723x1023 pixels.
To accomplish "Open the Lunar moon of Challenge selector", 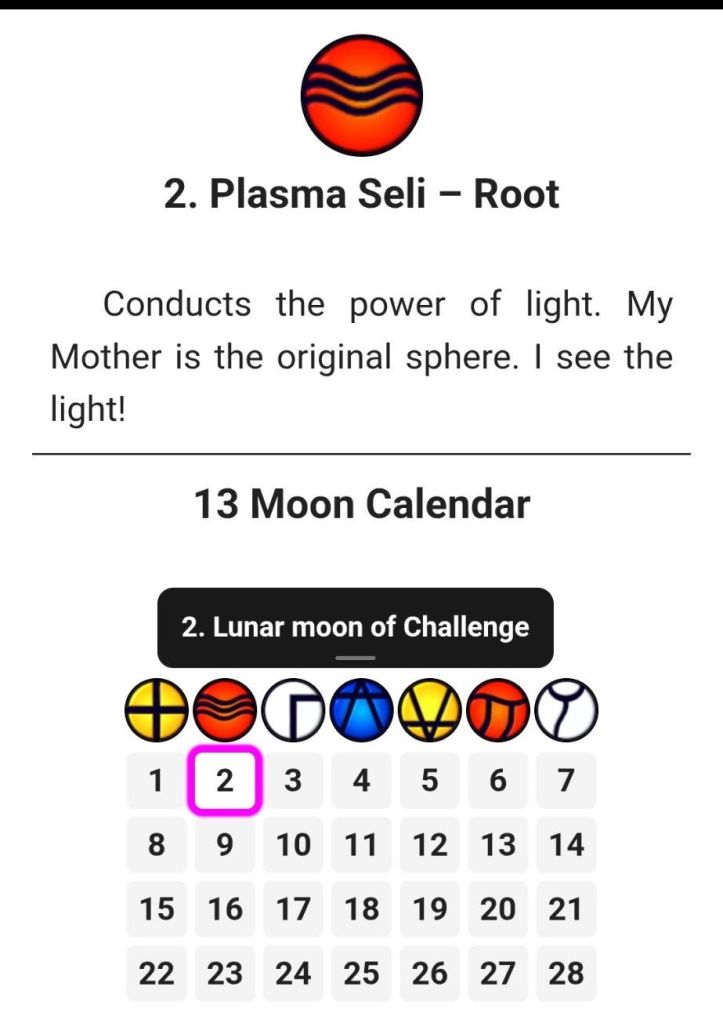I will (x=355, y=627).
